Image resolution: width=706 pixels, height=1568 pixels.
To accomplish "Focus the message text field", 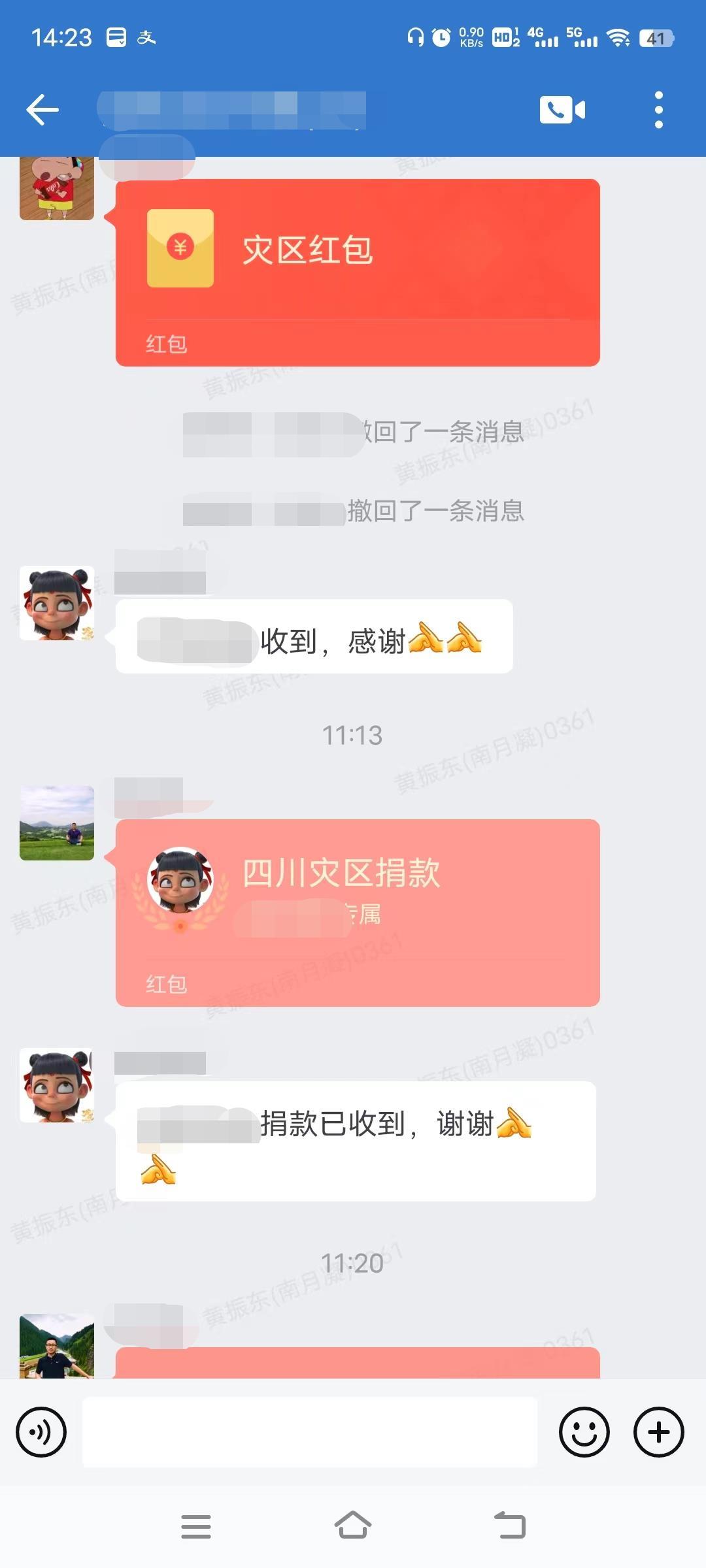I will coord(309,1432).
